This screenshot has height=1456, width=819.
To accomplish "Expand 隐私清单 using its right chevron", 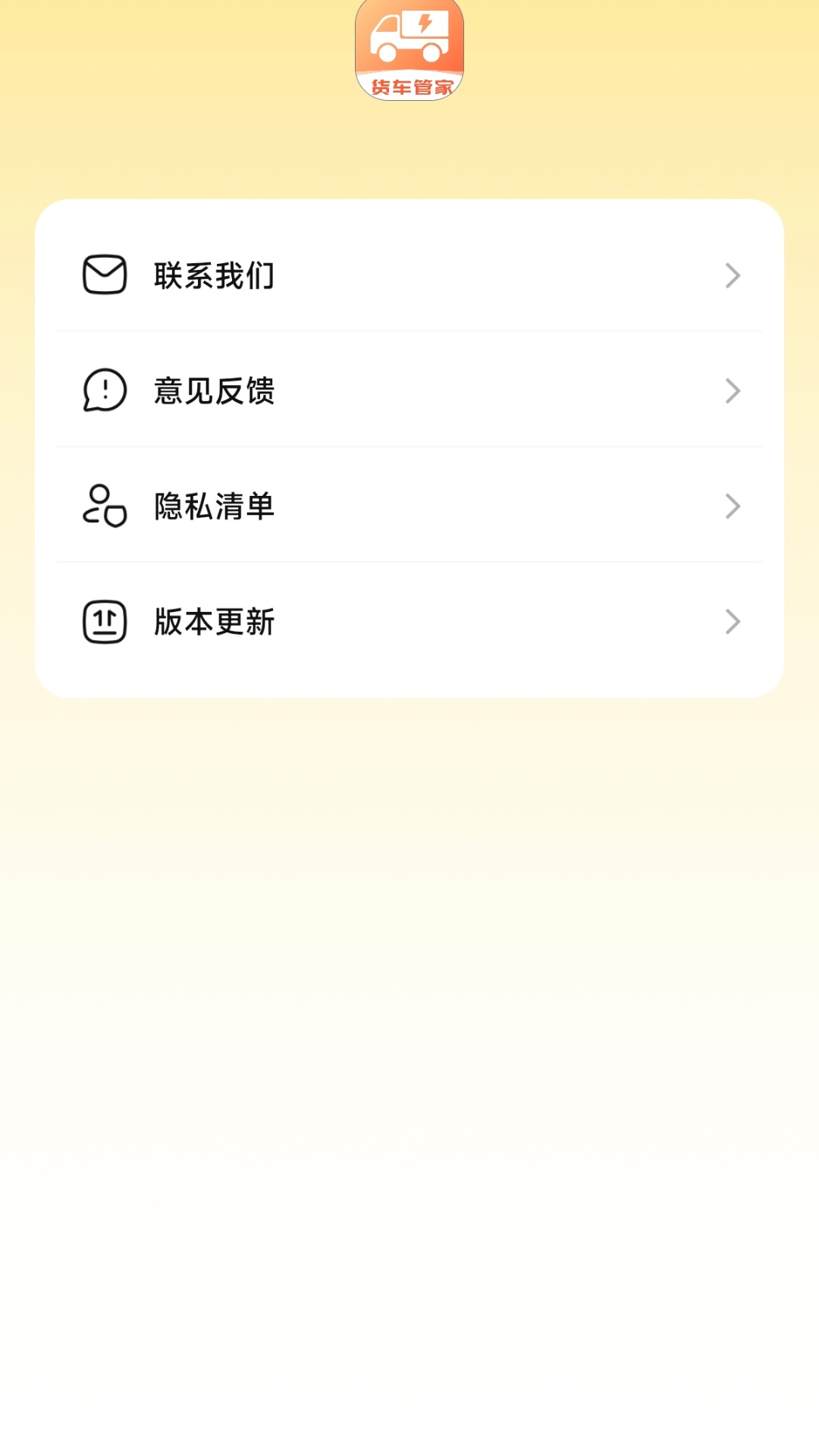I will (x=732, y=507).
